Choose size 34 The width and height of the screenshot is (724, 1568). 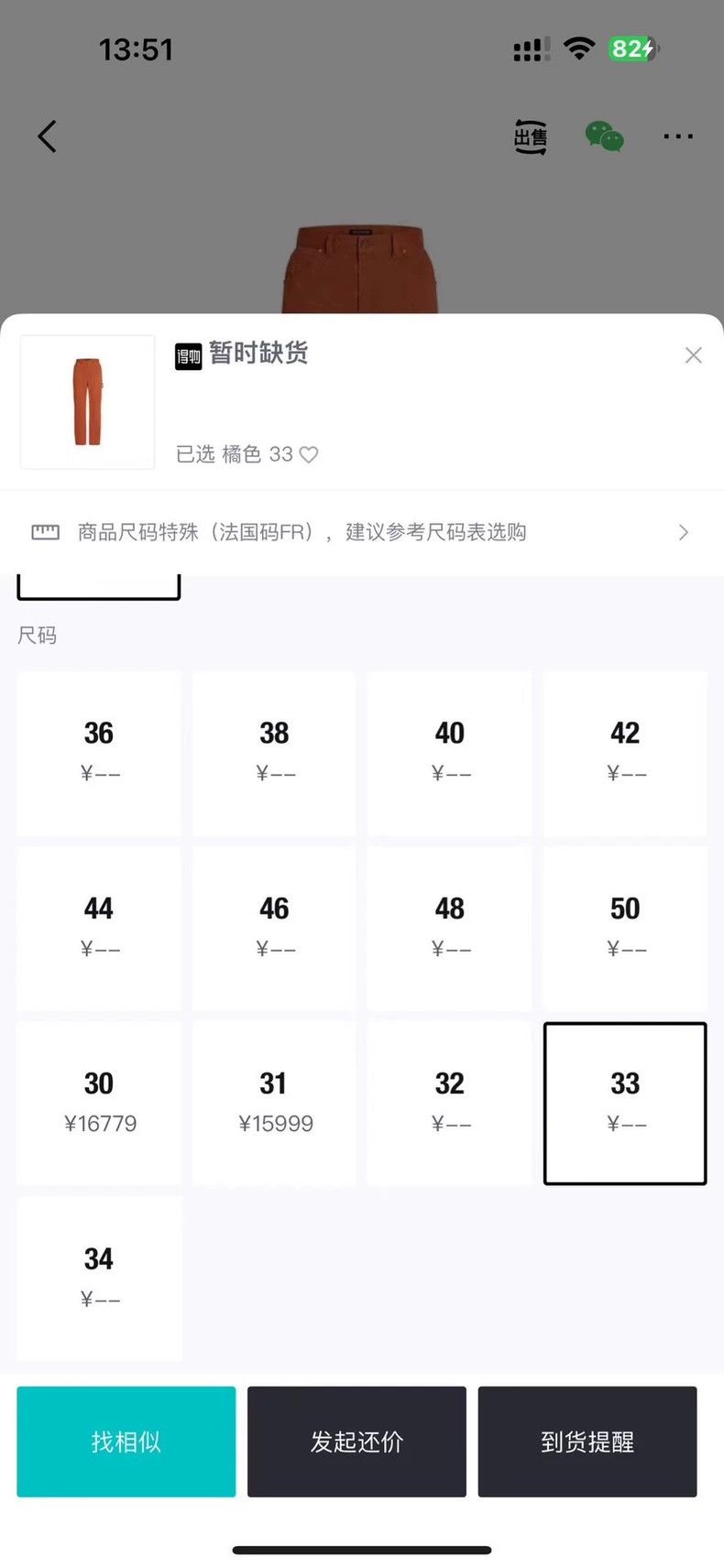coord(99,1279)
